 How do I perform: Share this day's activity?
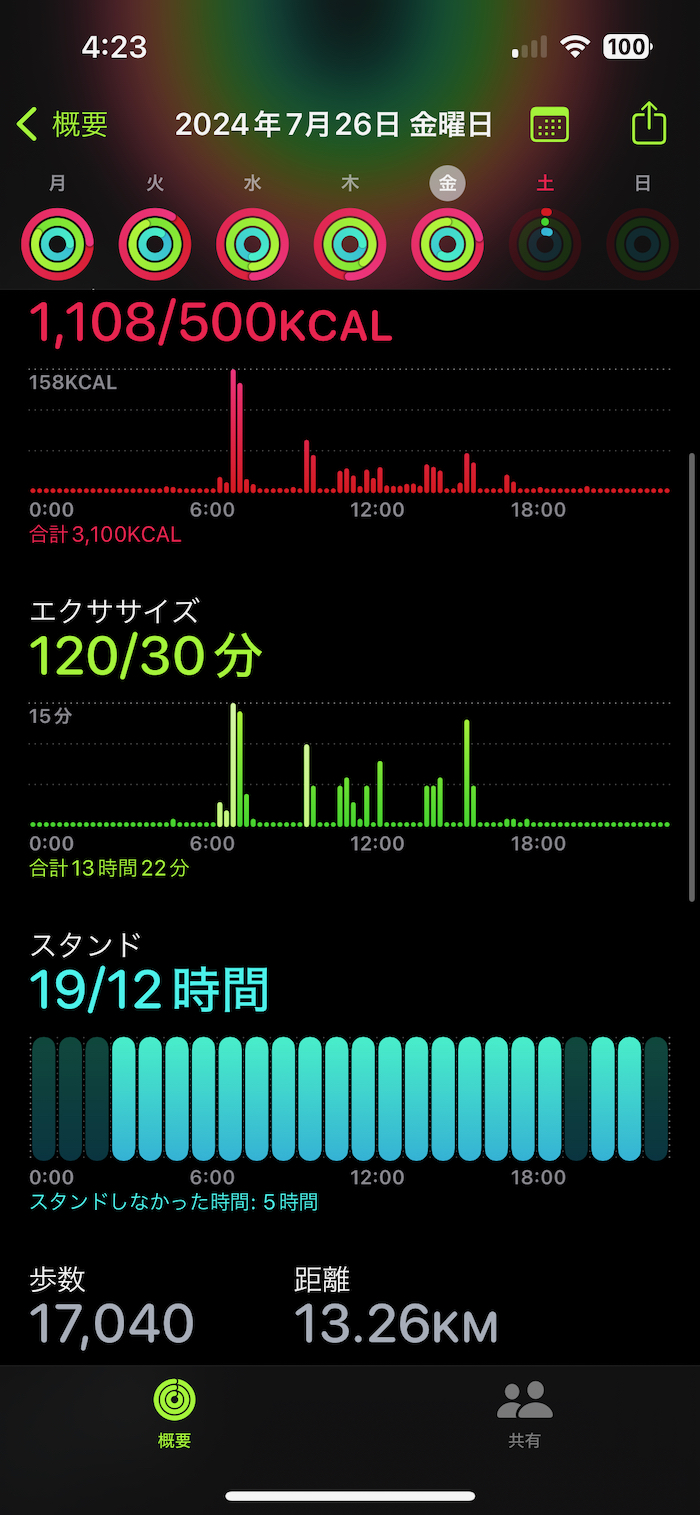(649, 123)
